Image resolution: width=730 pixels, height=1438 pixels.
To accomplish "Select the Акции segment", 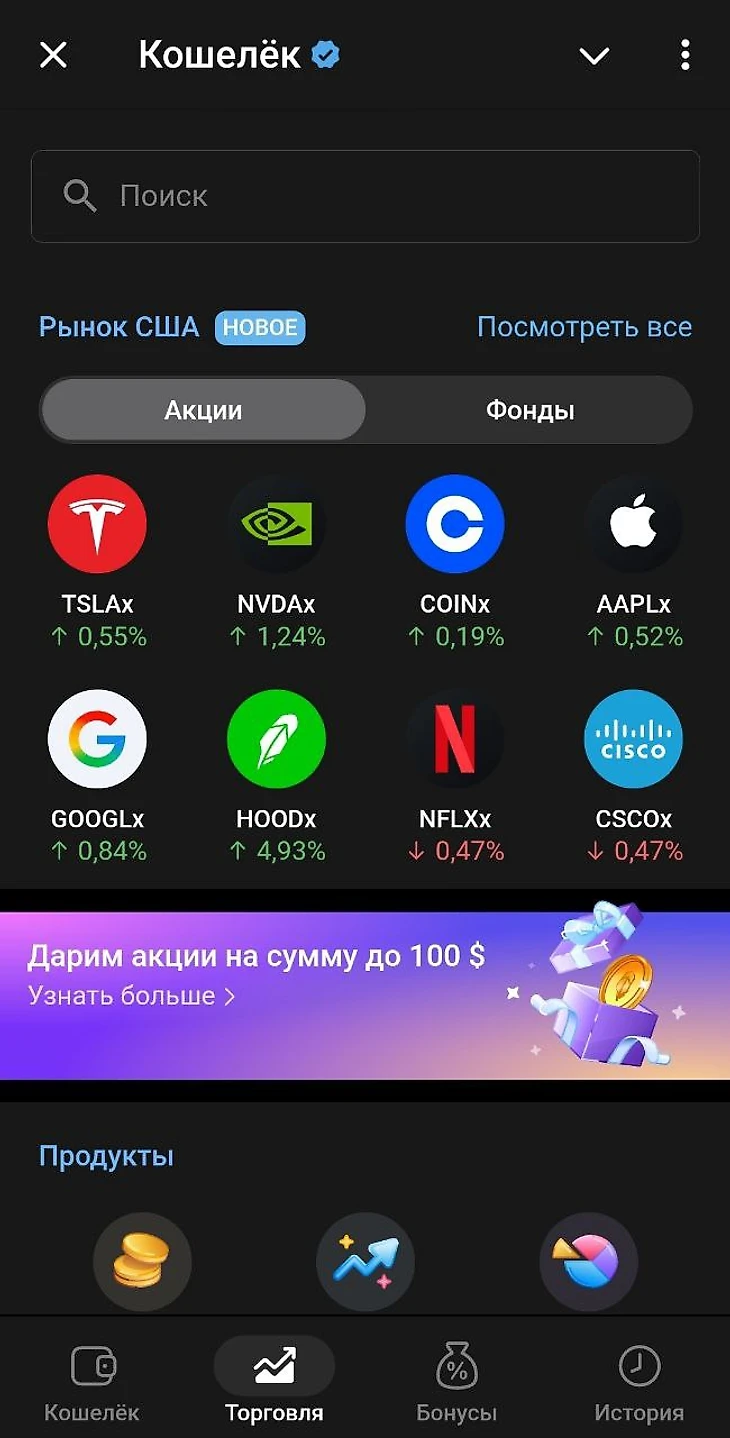I will tap(203, 410).
